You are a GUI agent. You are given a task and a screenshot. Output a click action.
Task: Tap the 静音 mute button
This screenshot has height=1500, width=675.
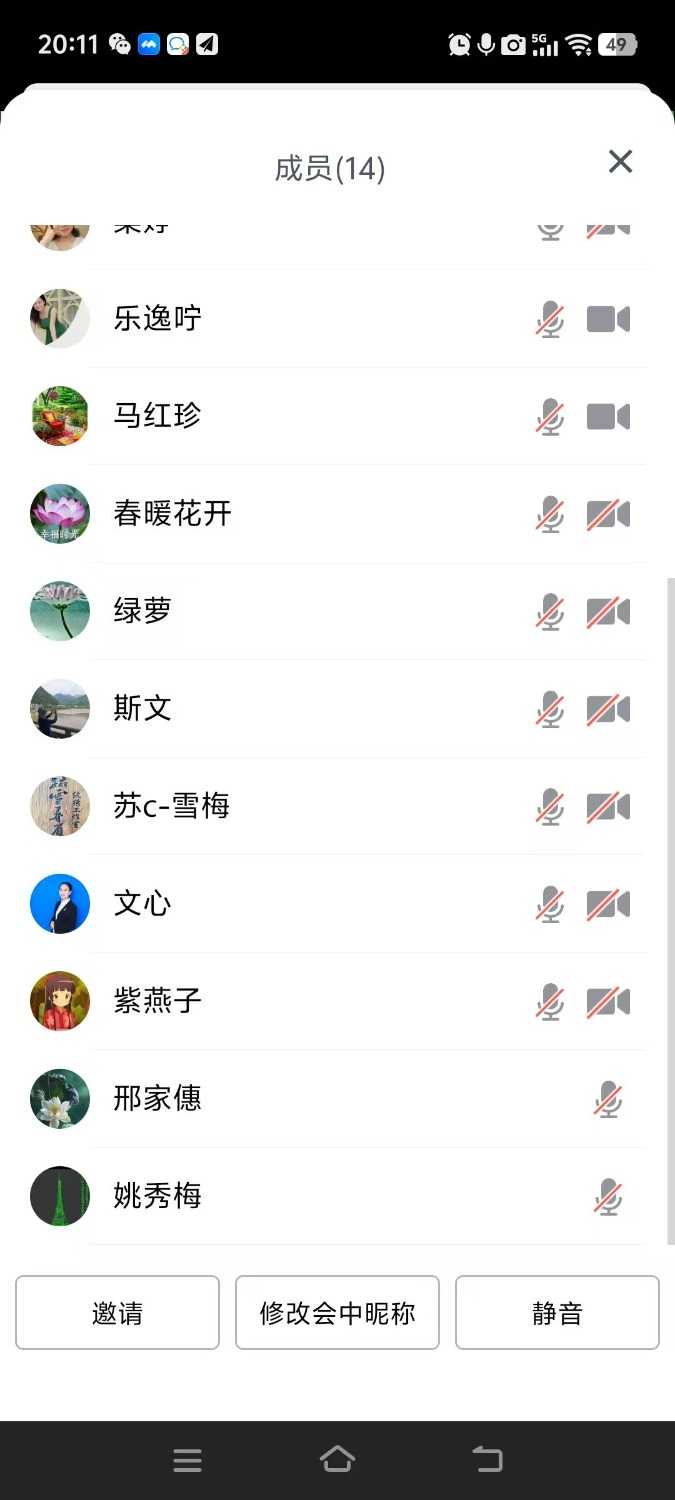[x=557, y=1313]
